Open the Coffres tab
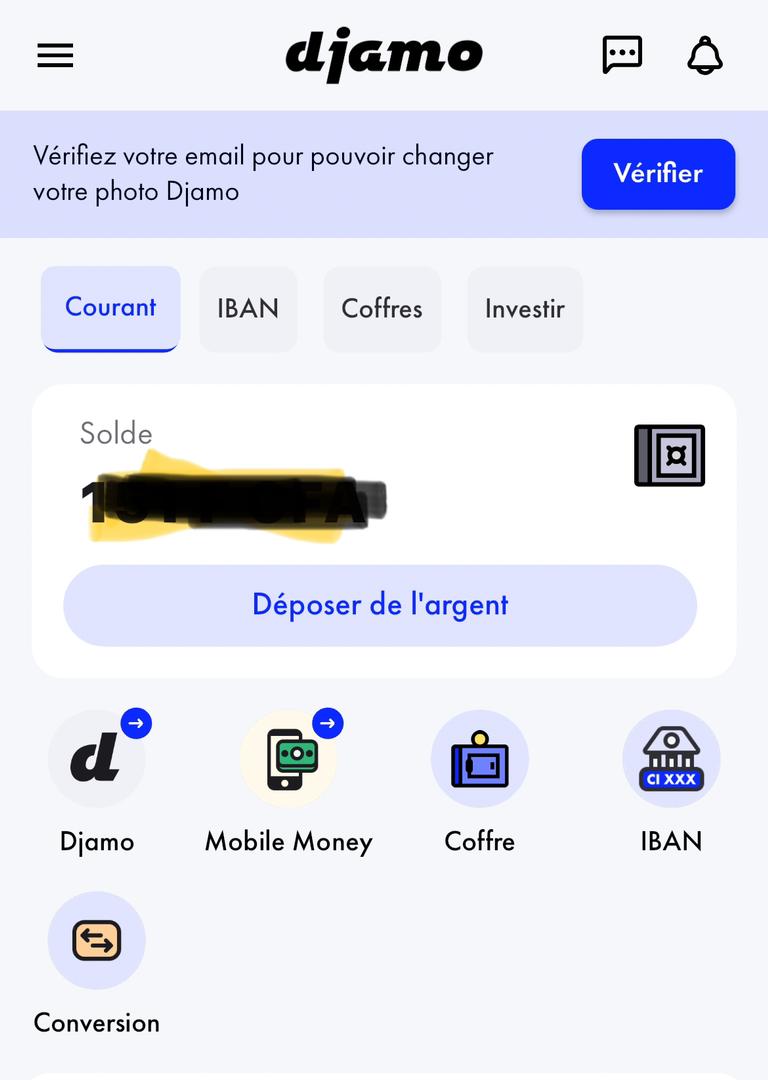 point(382,309)
